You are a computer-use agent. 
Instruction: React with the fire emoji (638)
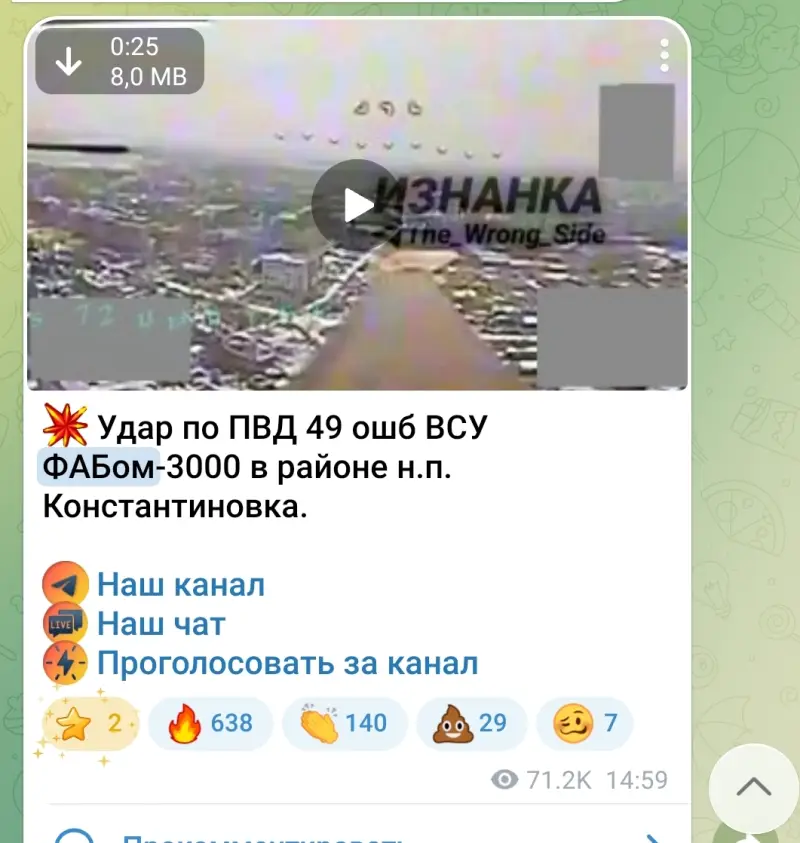pos(210,723)
